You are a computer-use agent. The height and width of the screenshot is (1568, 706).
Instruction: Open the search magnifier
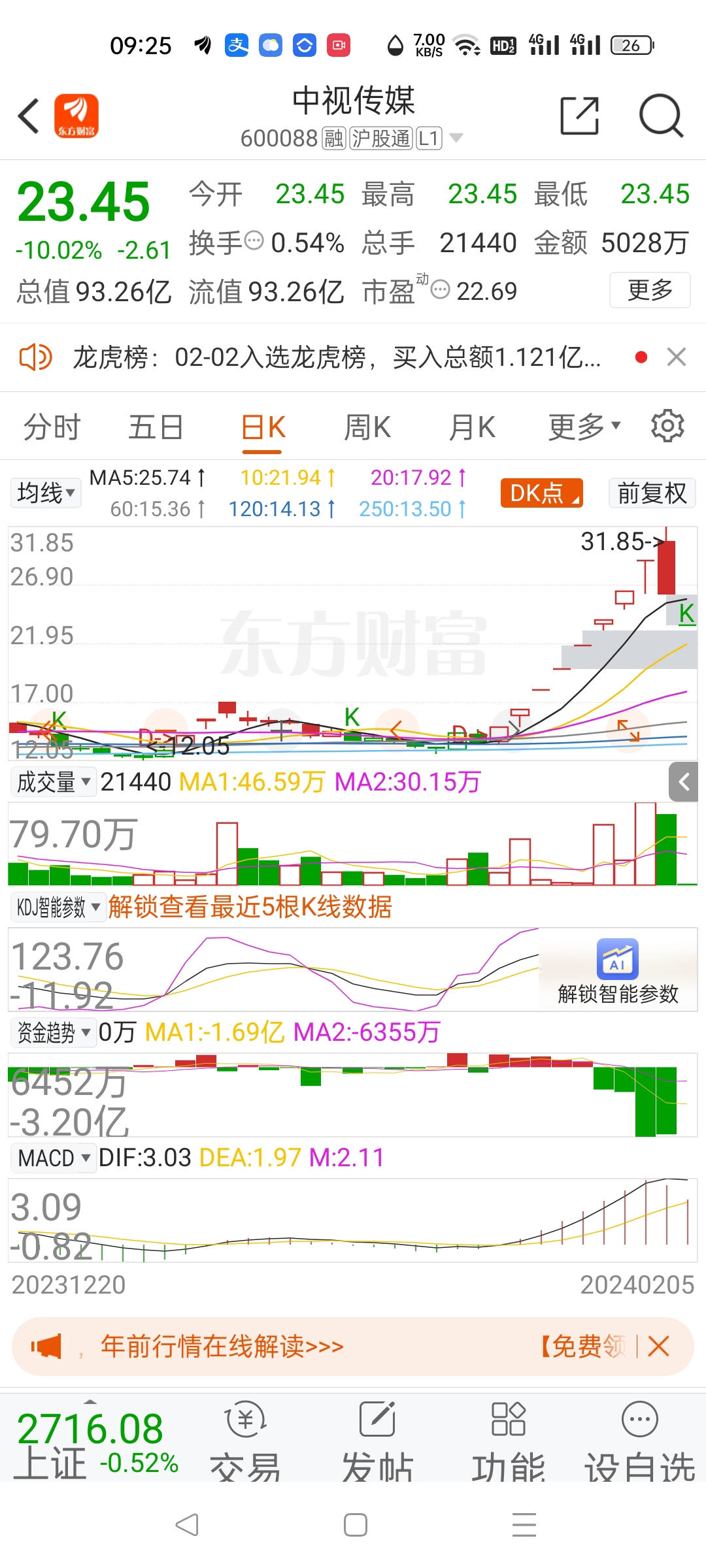[661, 116]
